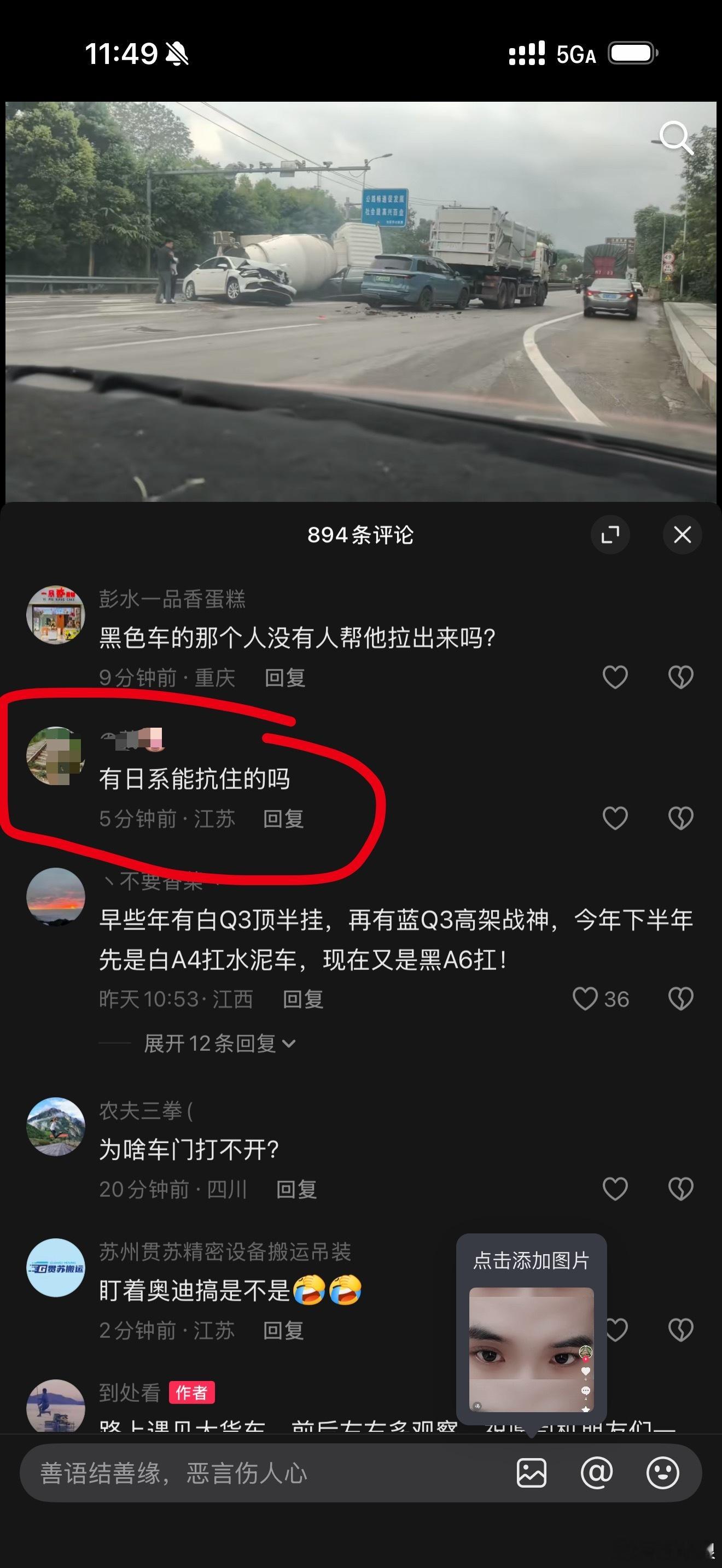Reply to 彭水一品香蛋糕's comment
The width and height of the screenshot is (722, 1568).
click(x=285, y=677)
